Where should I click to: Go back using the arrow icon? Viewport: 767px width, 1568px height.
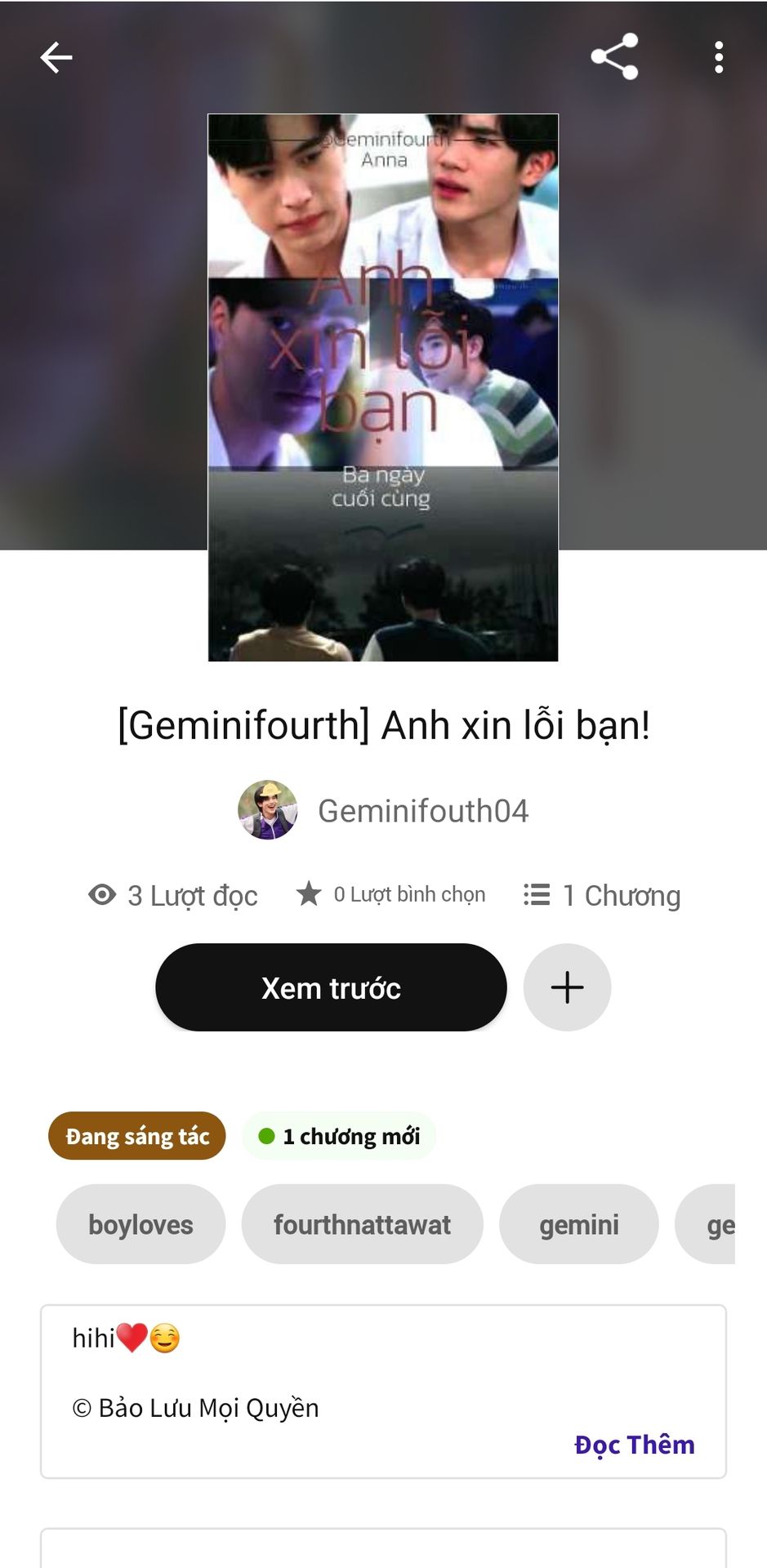(56, 57)
